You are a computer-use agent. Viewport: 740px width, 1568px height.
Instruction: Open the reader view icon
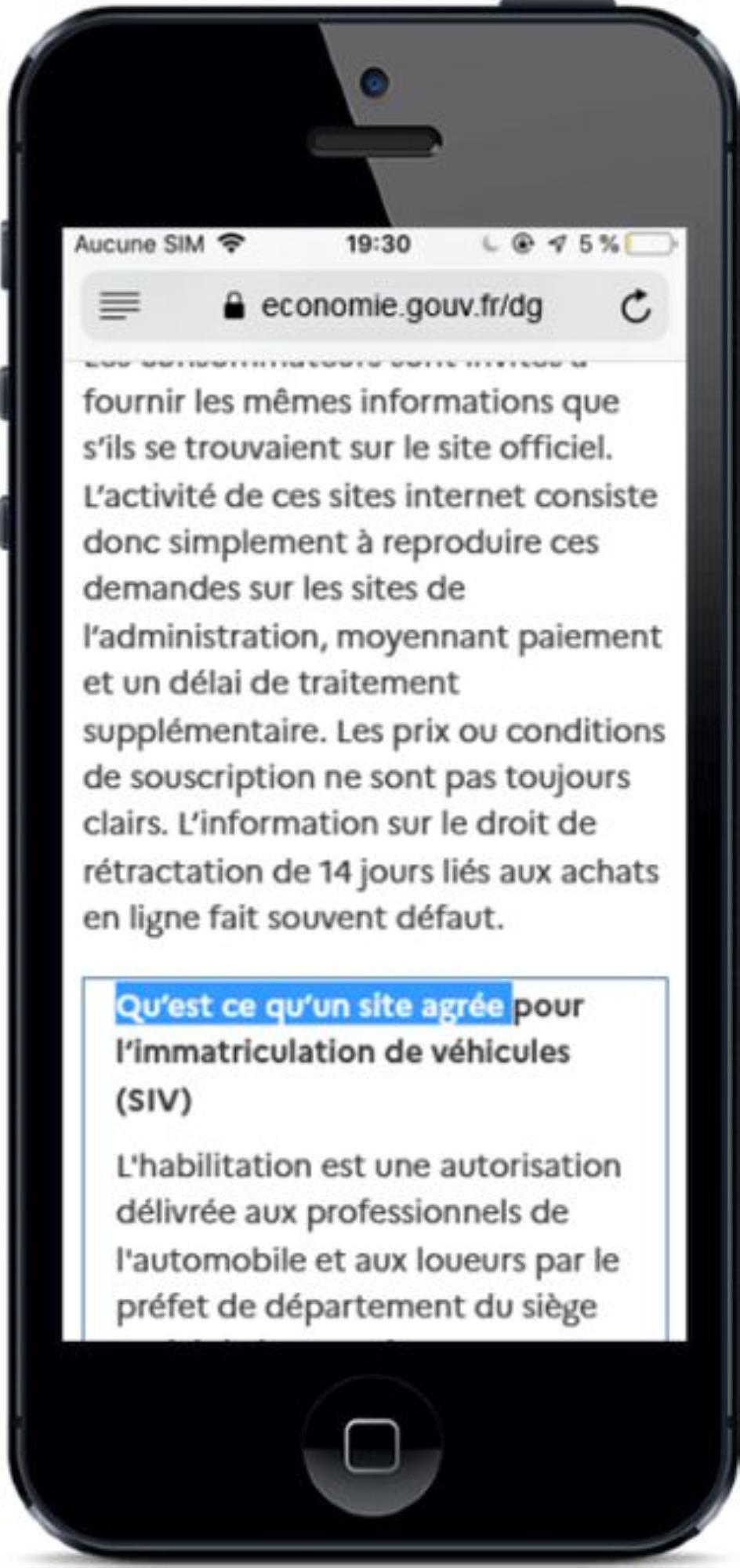[119, 306]
